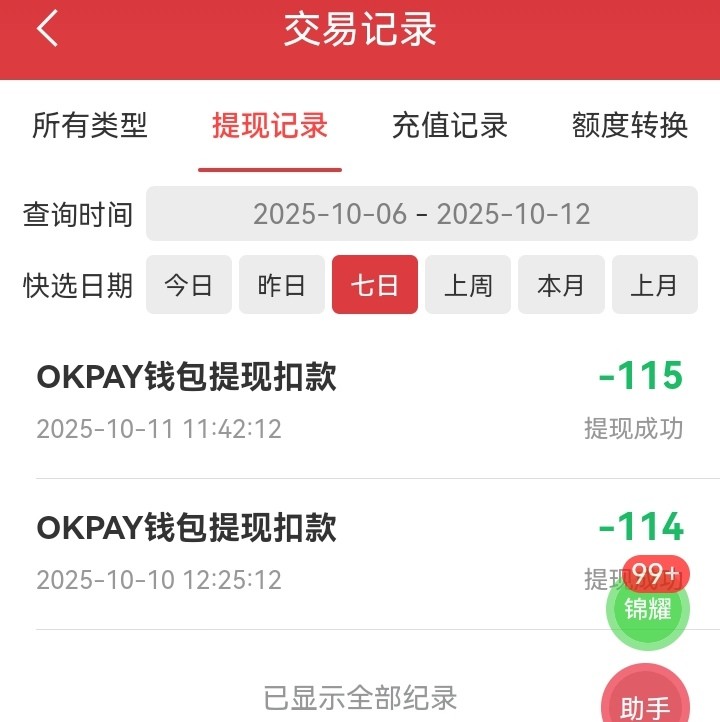Filter records by 今日
Screen dimensions: 720x722
(189, 285)
